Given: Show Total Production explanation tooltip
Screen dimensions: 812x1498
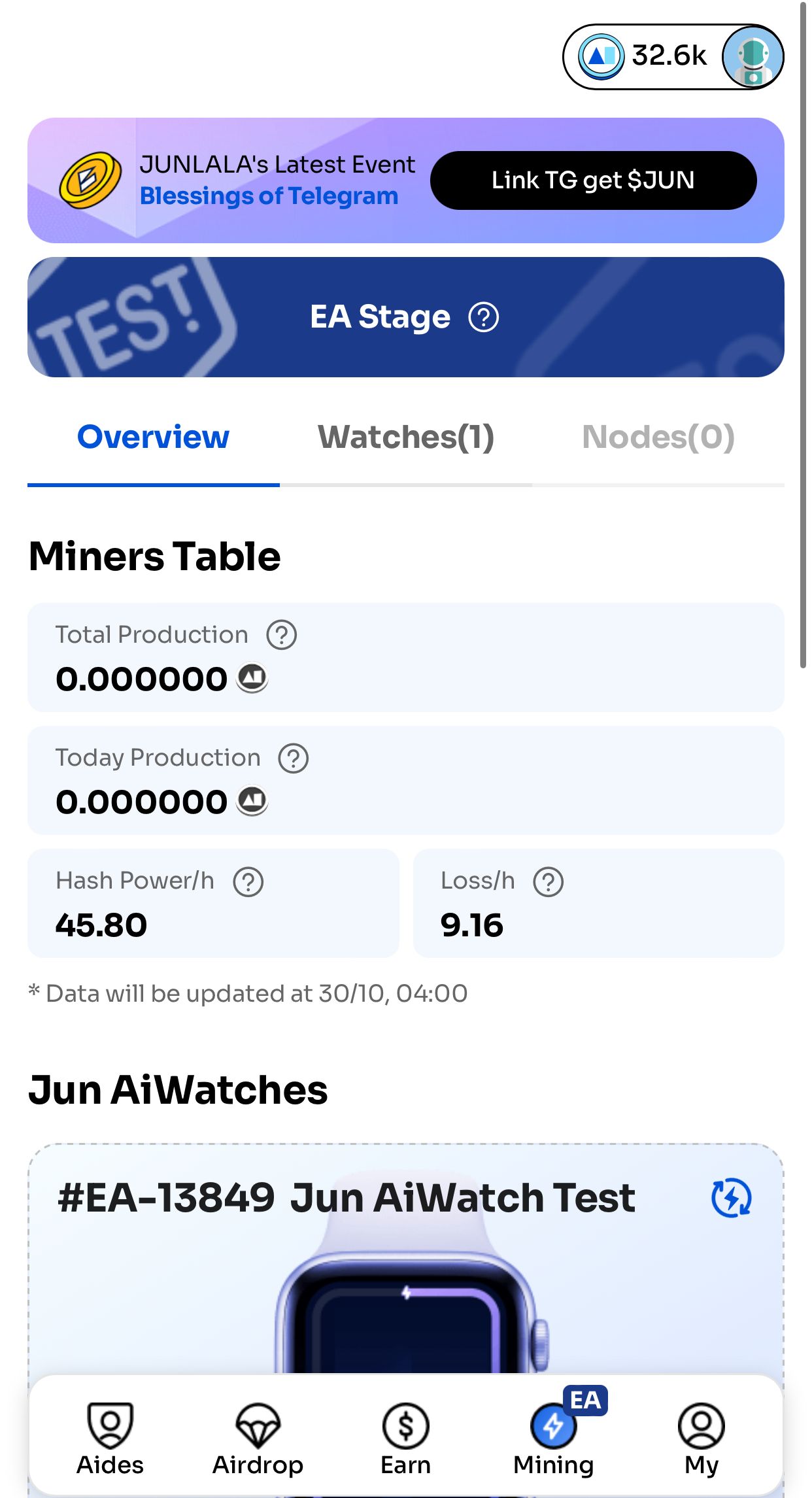Looking at the screenshot, I should (280, 634).
